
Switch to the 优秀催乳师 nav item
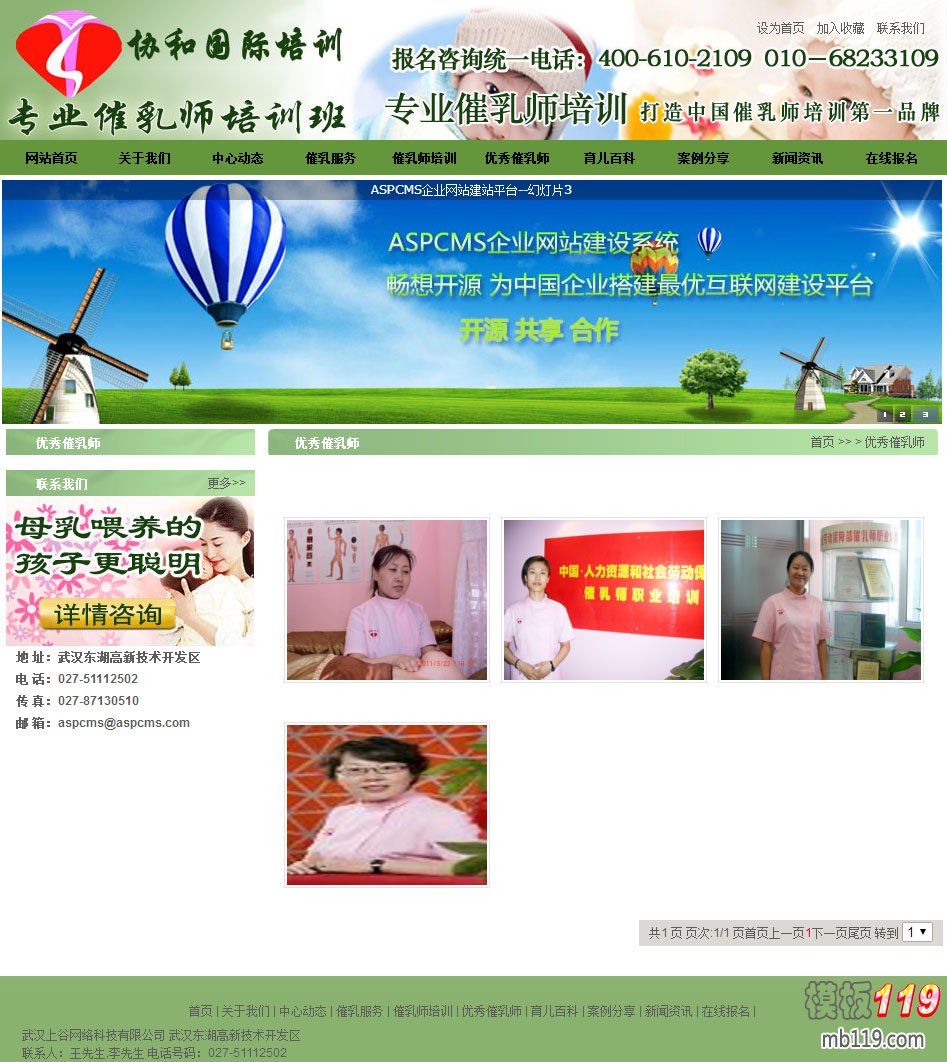coord(517,158)
